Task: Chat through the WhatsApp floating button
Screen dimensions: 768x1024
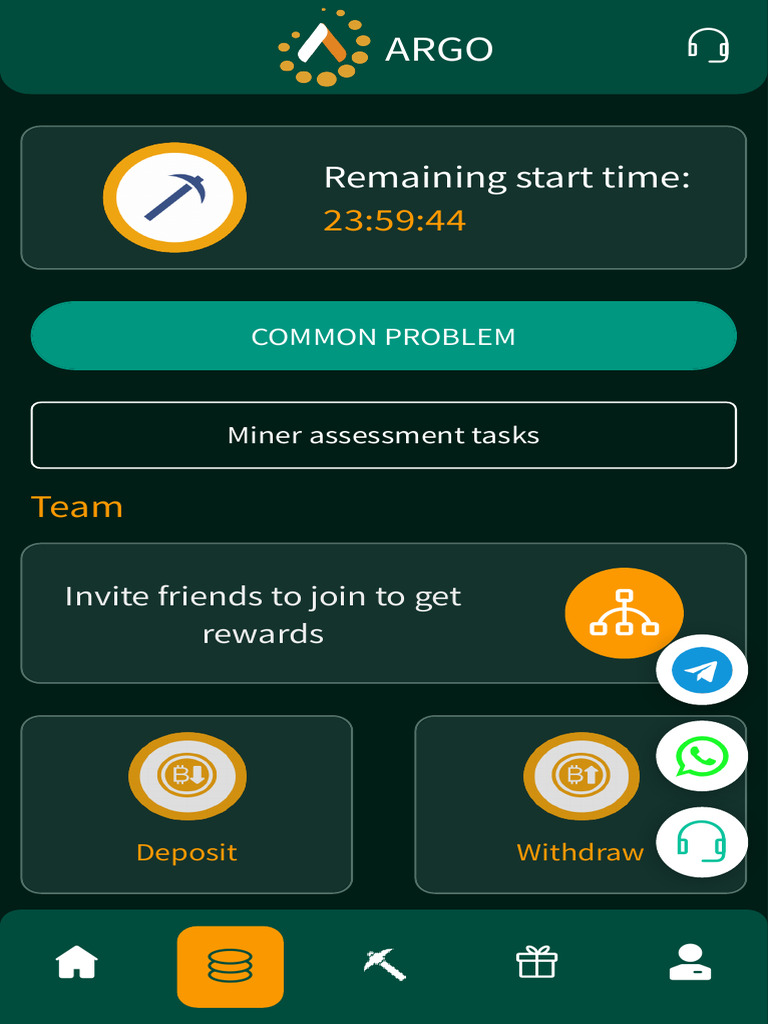Action: (702, 757)
